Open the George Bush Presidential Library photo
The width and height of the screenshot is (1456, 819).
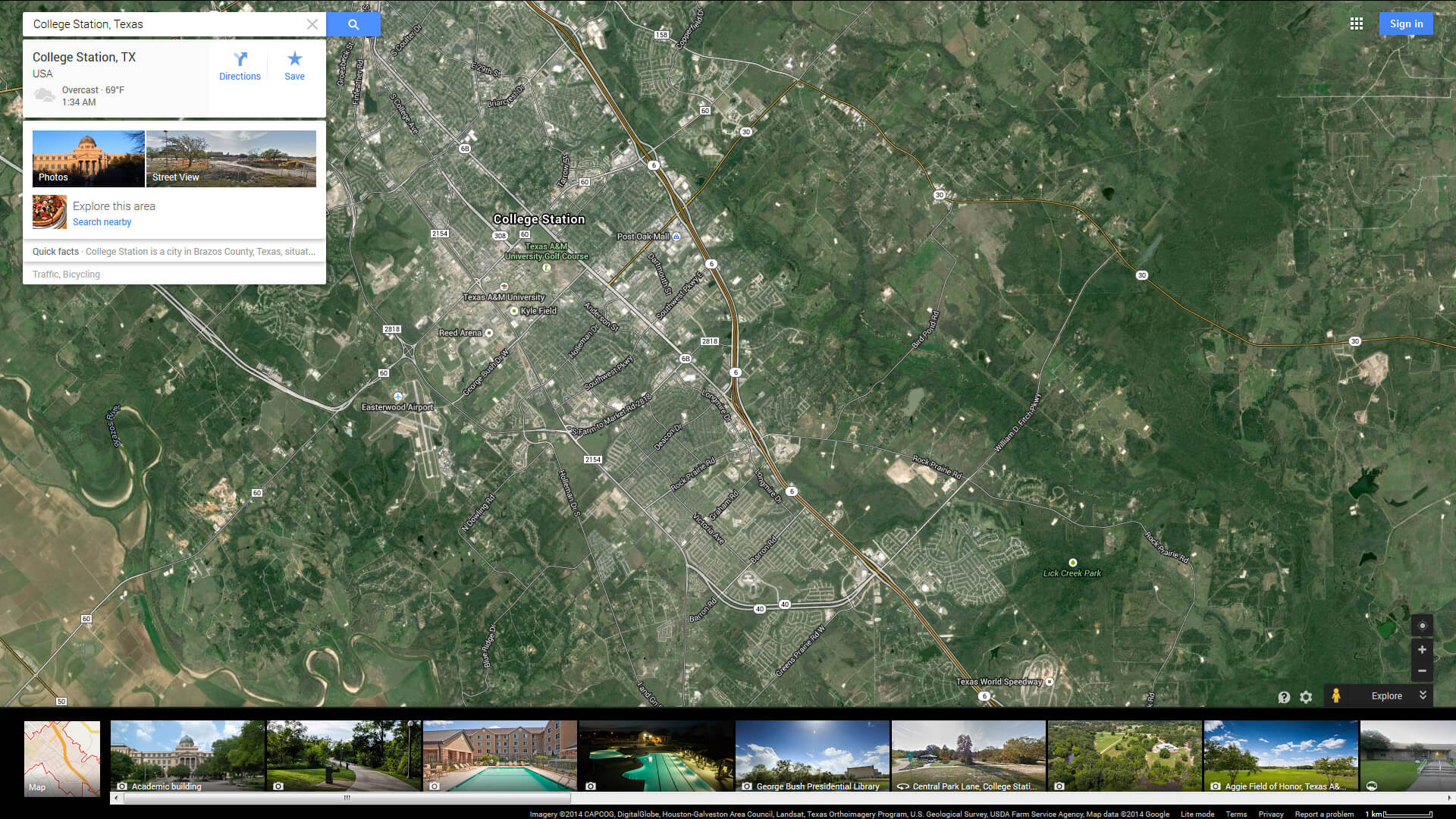point(812,756)
